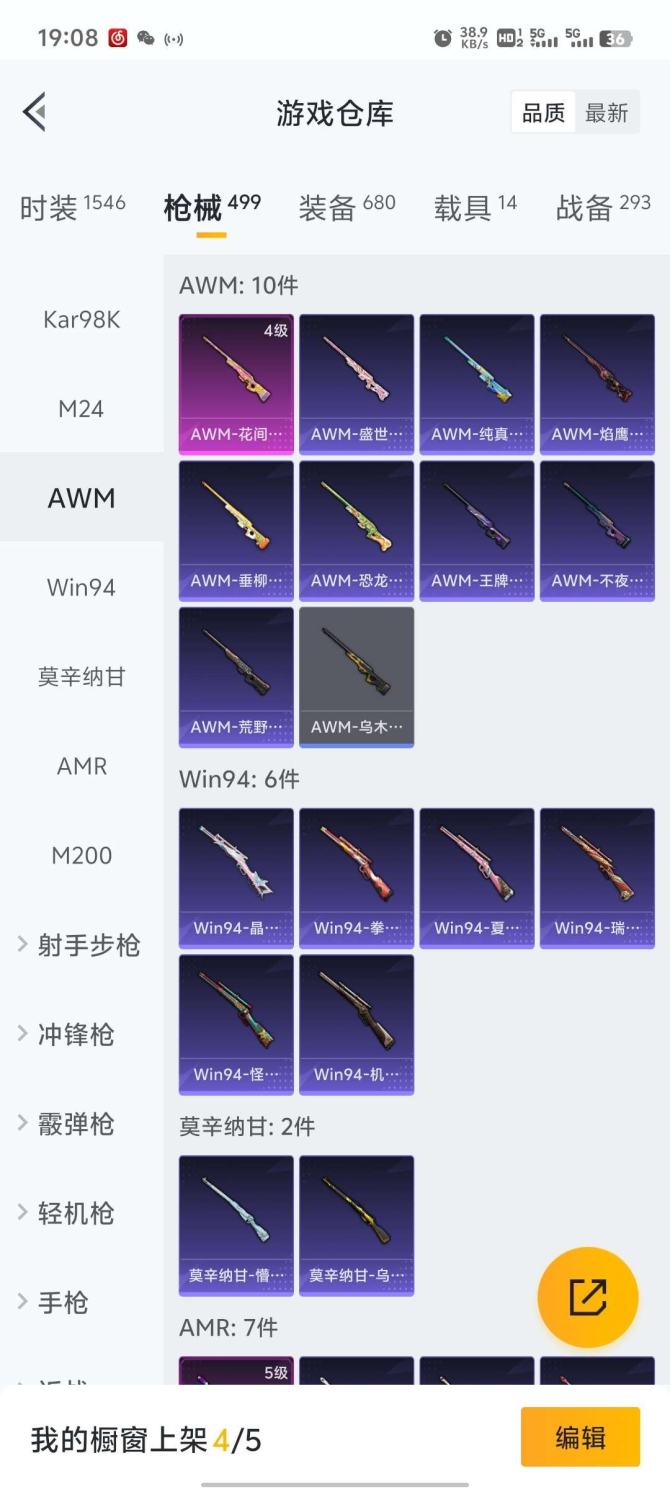Image resolution: width=670 pixels, height=1489 pixels.
Task: Switch to the 时装 tab
Action: click(72, 207)
